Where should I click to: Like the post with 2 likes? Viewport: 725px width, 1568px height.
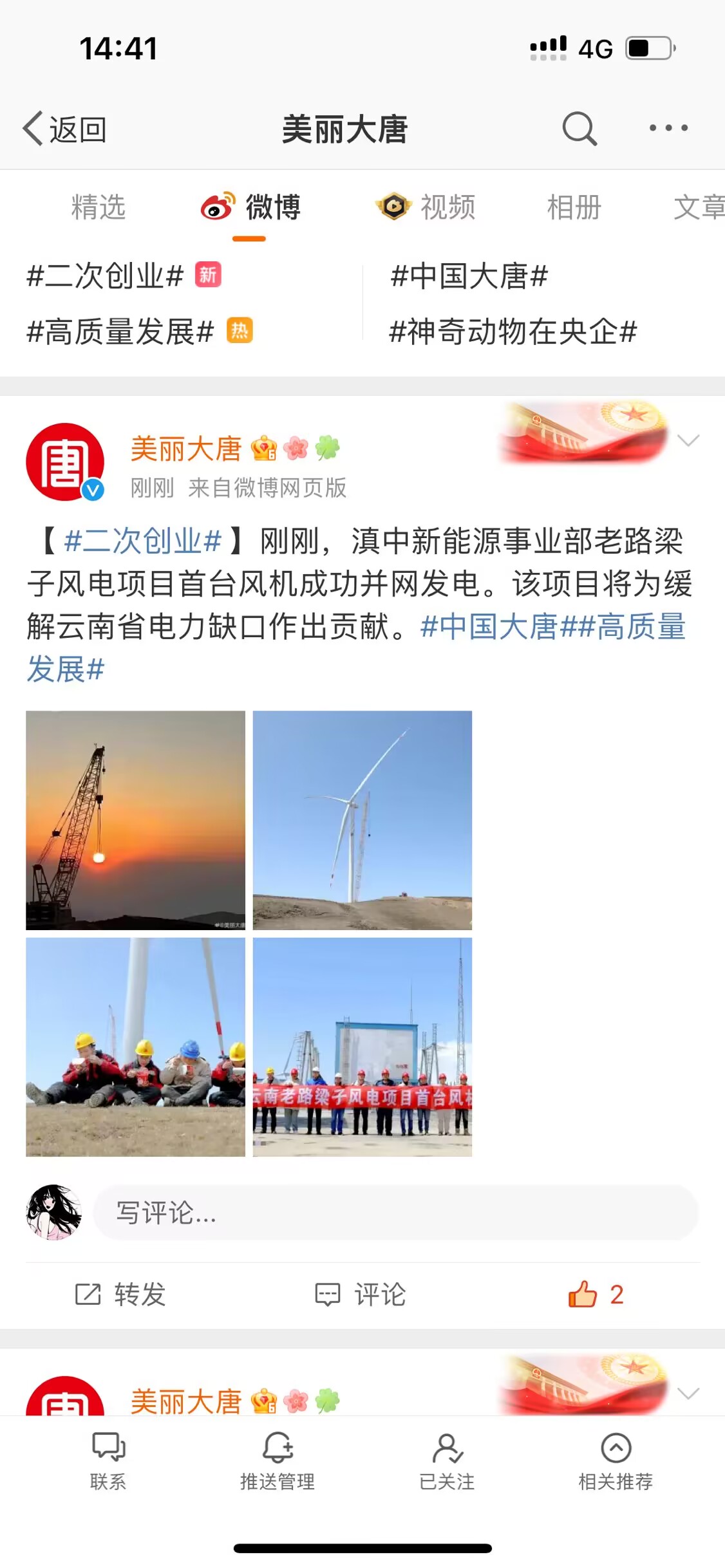pyautogui.click(x=595, y=1294)
